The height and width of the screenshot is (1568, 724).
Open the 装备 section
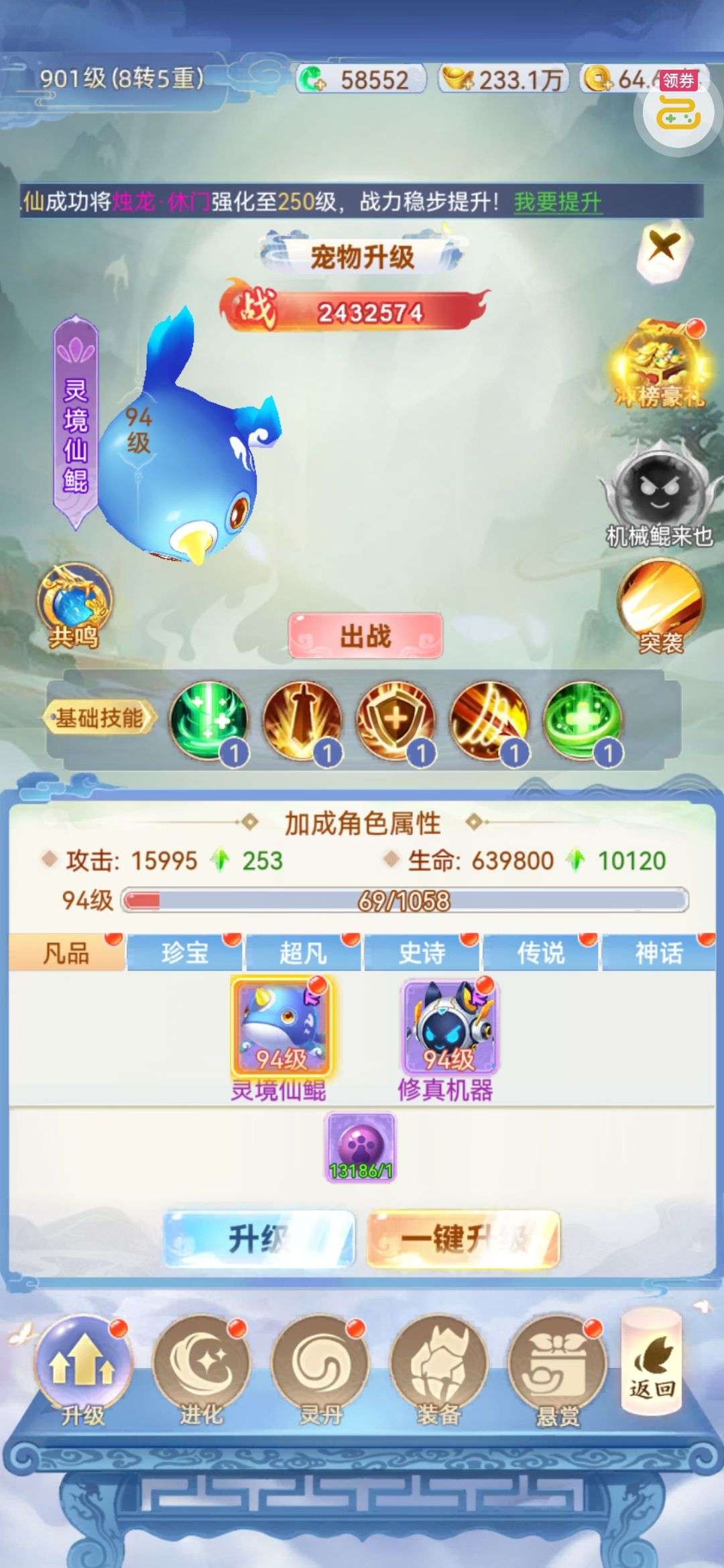(x=438, y=1367)
